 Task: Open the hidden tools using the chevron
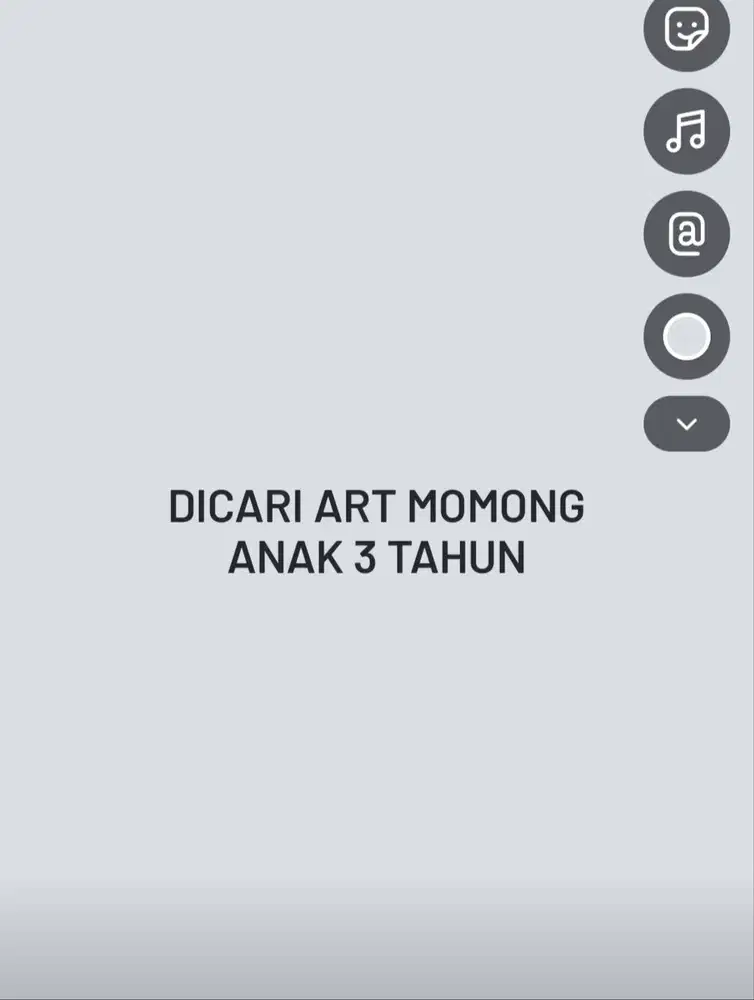pos(686,424)
